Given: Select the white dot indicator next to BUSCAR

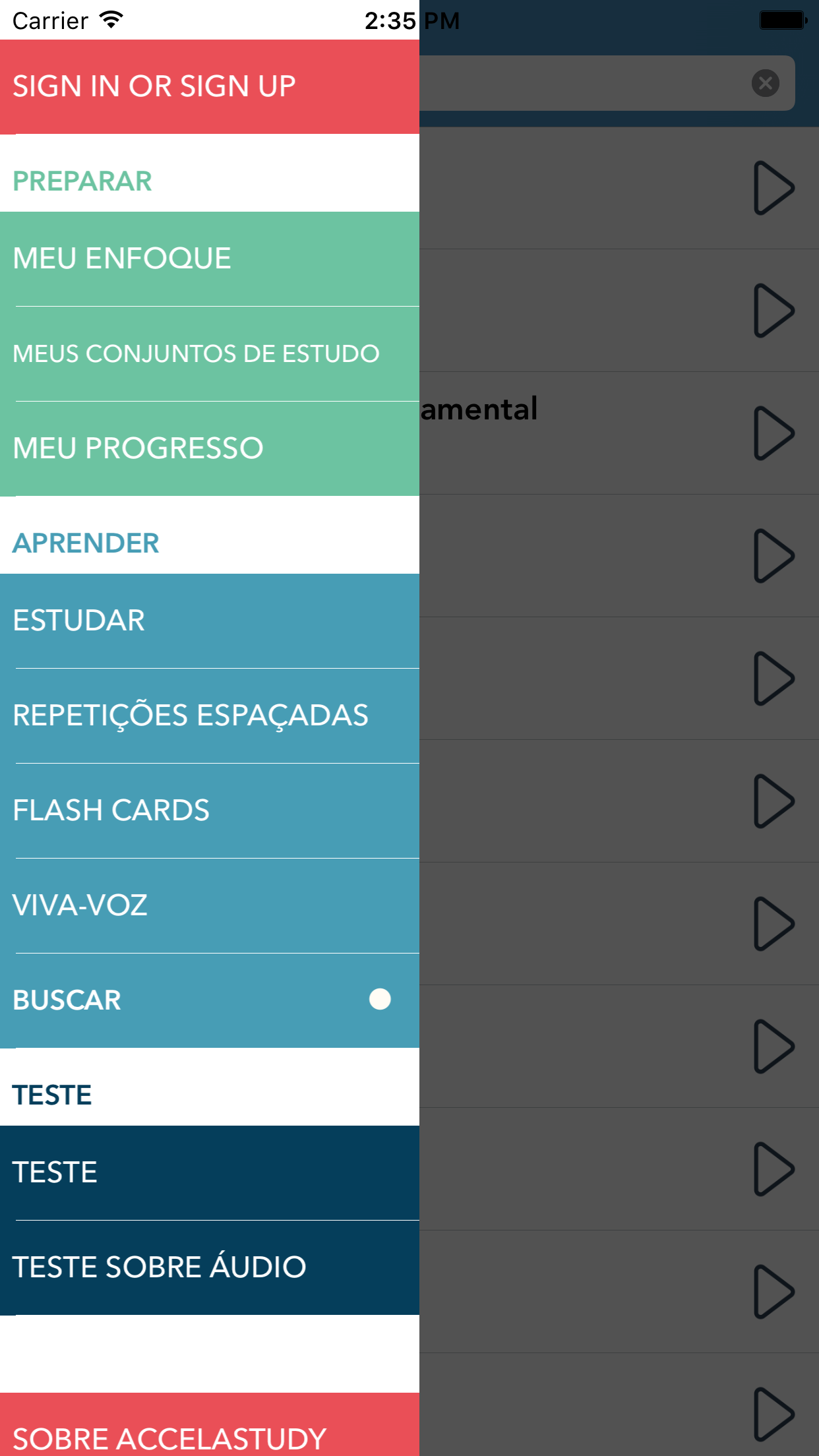Looking at the screenshot, I should (x=379, y=1000).
